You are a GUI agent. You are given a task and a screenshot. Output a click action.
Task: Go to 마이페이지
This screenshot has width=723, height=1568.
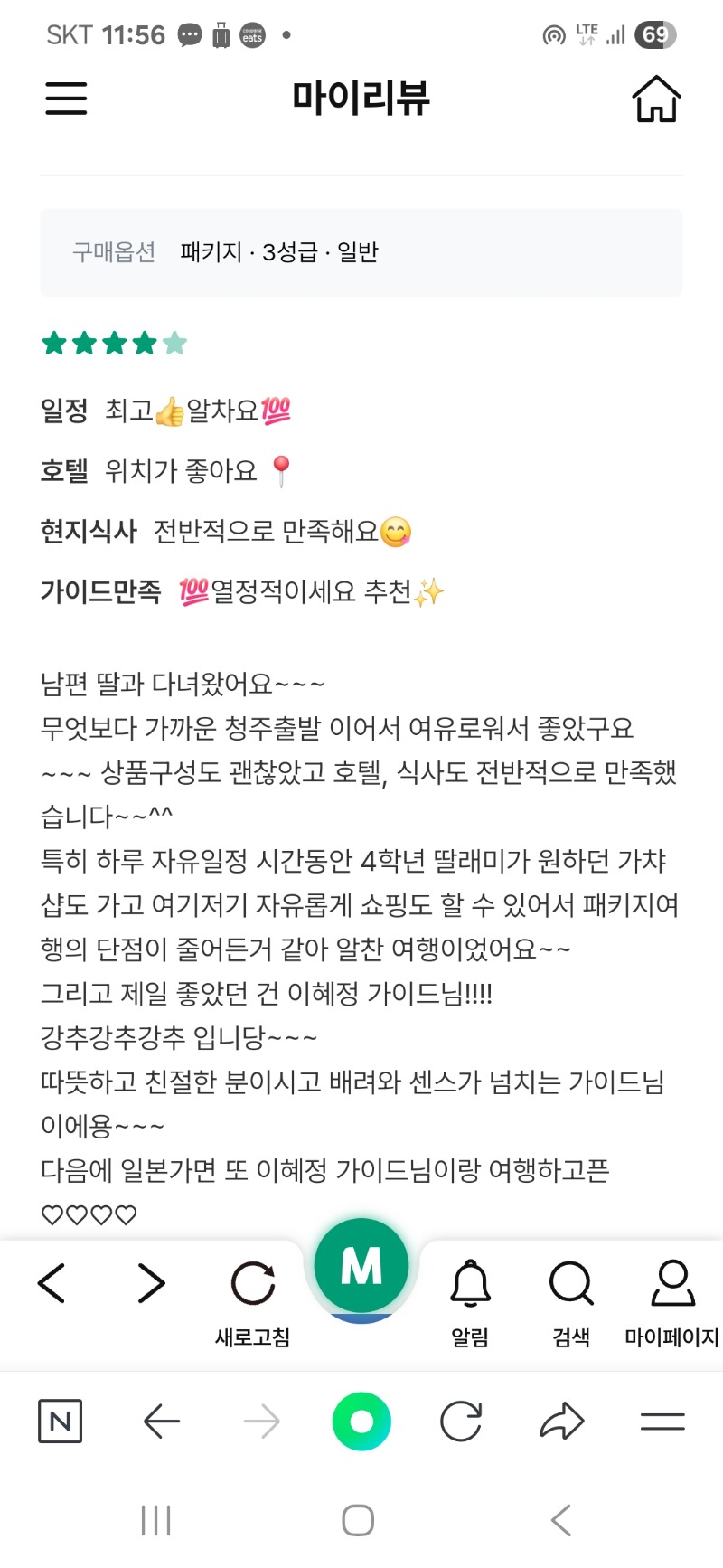point(671,1299)
